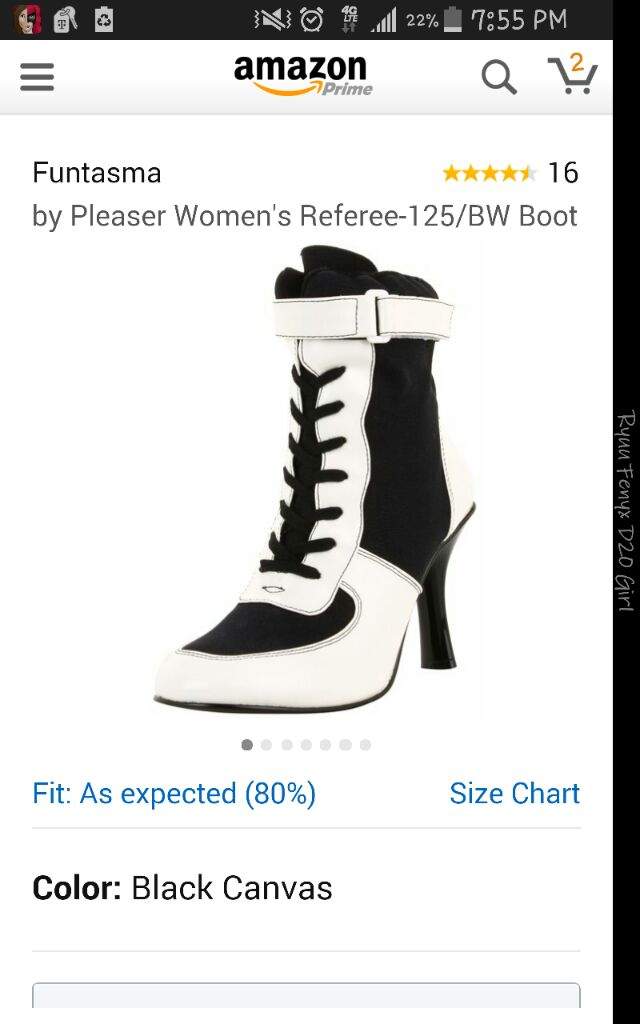Viewport: 640px width, 1024px height.
Task: Open the shopping cart with 2 items
Action: coord(572,75)
